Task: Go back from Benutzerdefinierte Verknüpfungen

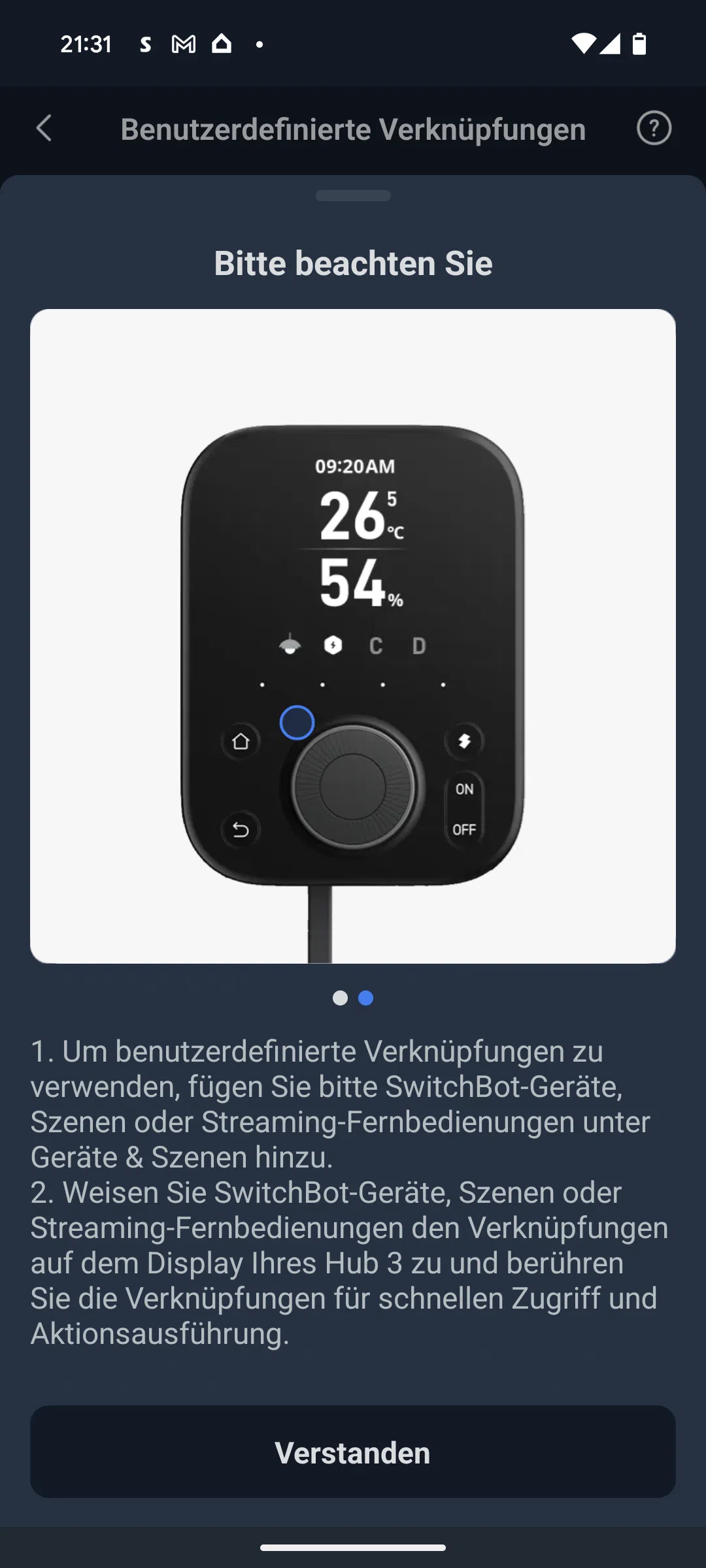Action: click(44, 128)
